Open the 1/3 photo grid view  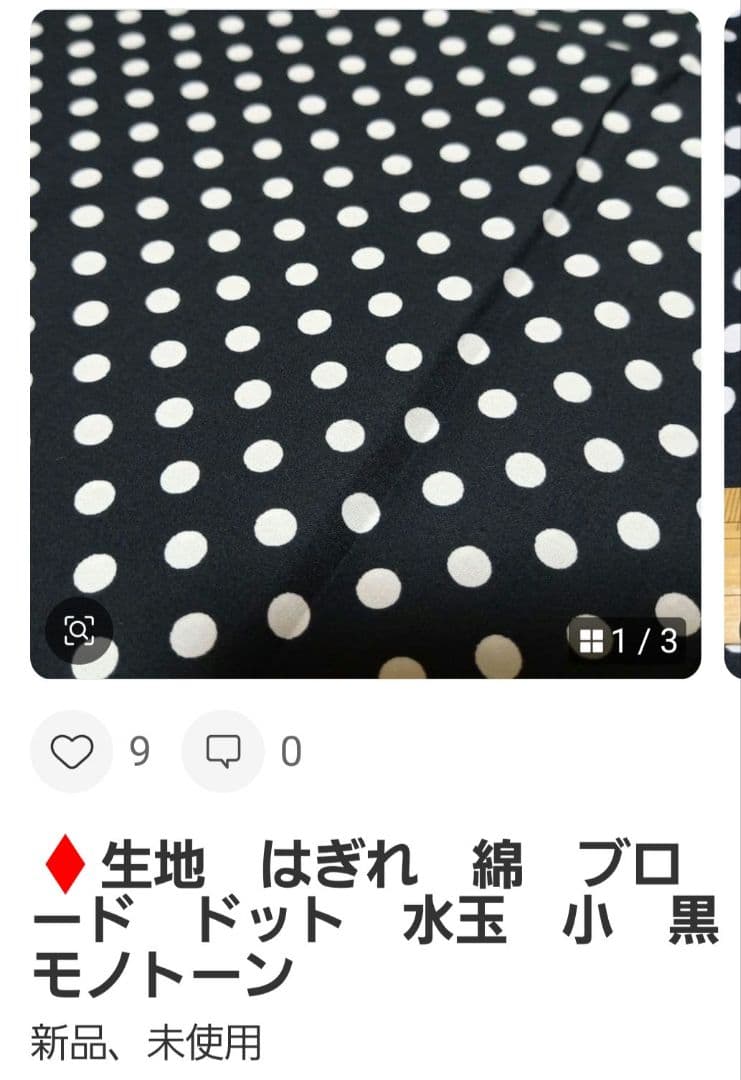click(627, 641)
